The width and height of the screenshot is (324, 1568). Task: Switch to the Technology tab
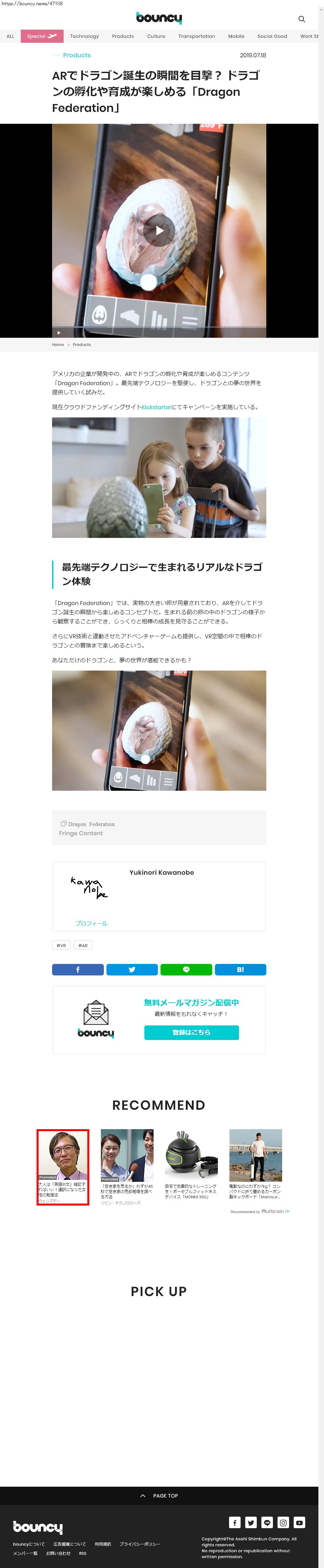[84, 37]
